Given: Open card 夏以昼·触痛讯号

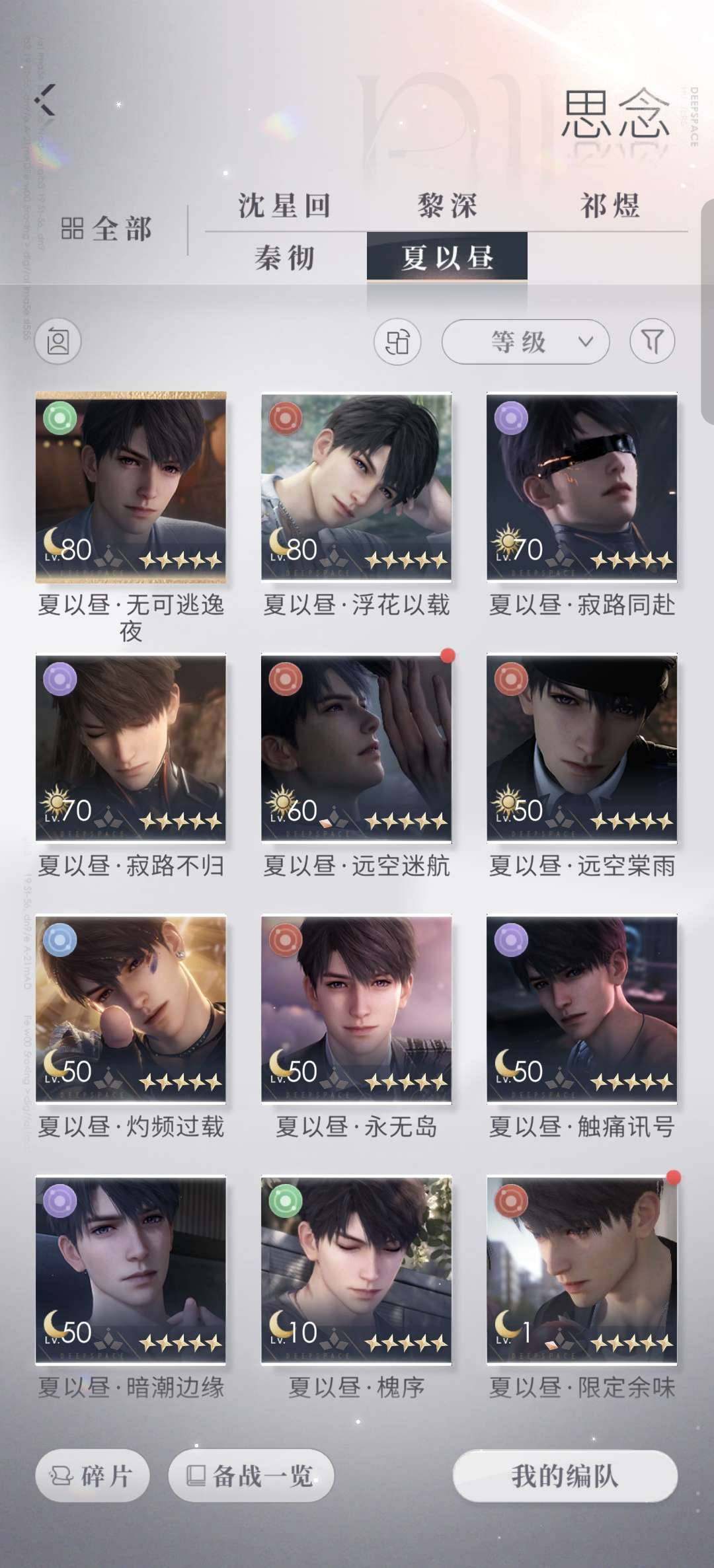Looking at the screenshot, I should pos(582,1008).
